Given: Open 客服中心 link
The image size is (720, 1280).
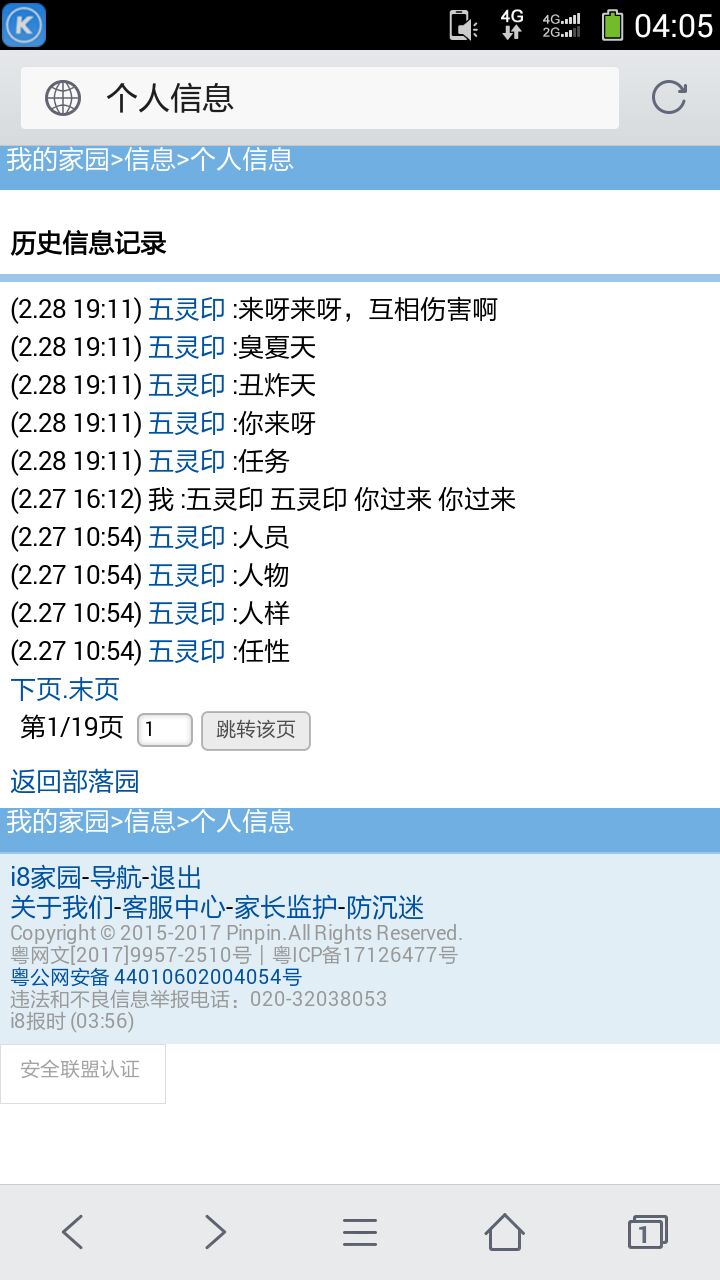Looking at the screenshot, I should click(174, 908).
